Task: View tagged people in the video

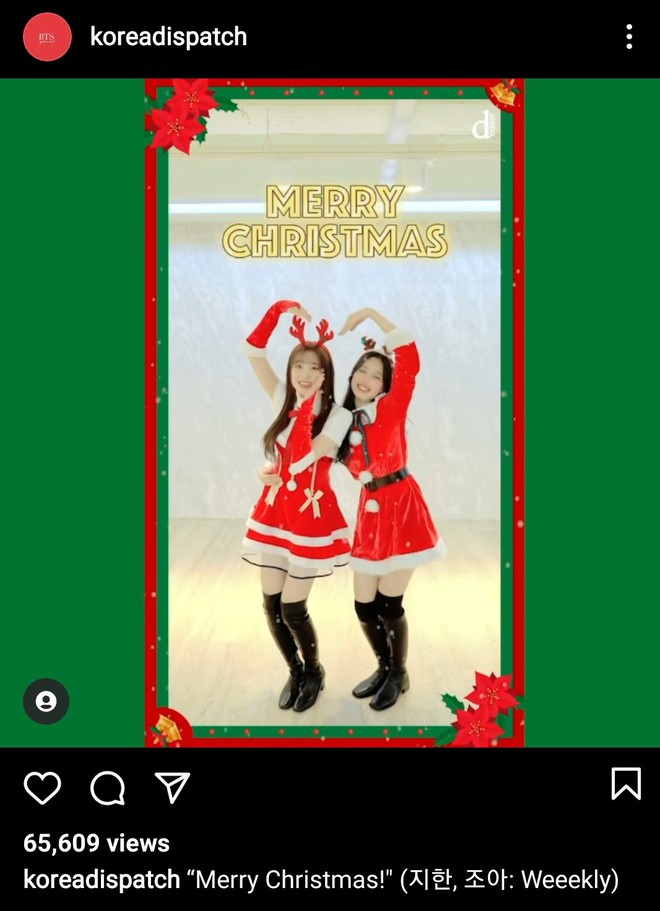Action: click(46, 701)
